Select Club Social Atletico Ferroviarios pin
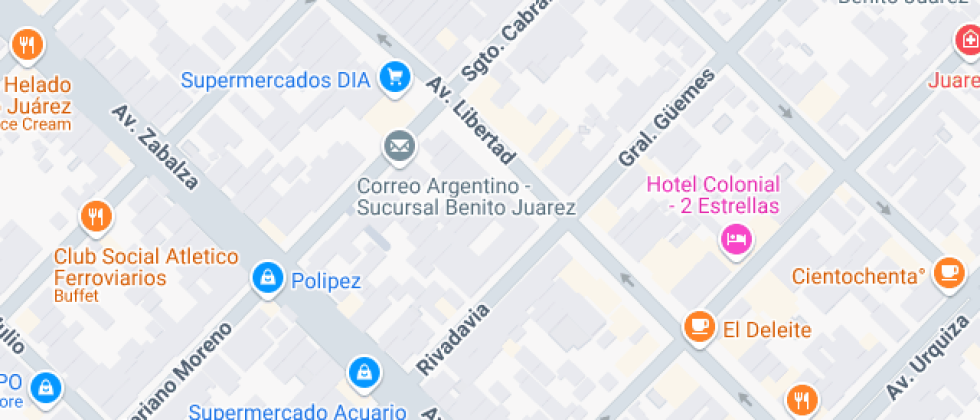This screenshot has width=980, height=420. [95, 216]
